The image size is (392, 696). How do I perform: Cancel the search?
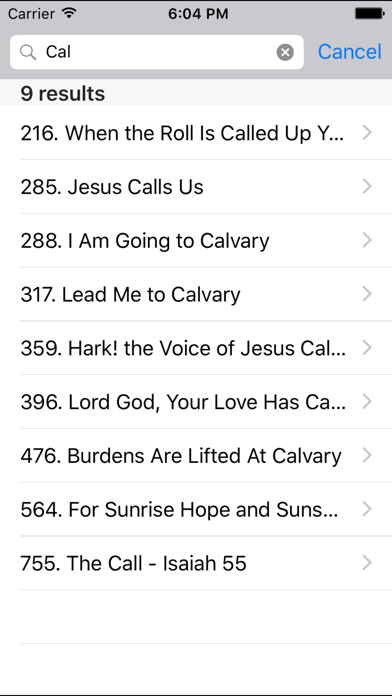coord(349,51)
